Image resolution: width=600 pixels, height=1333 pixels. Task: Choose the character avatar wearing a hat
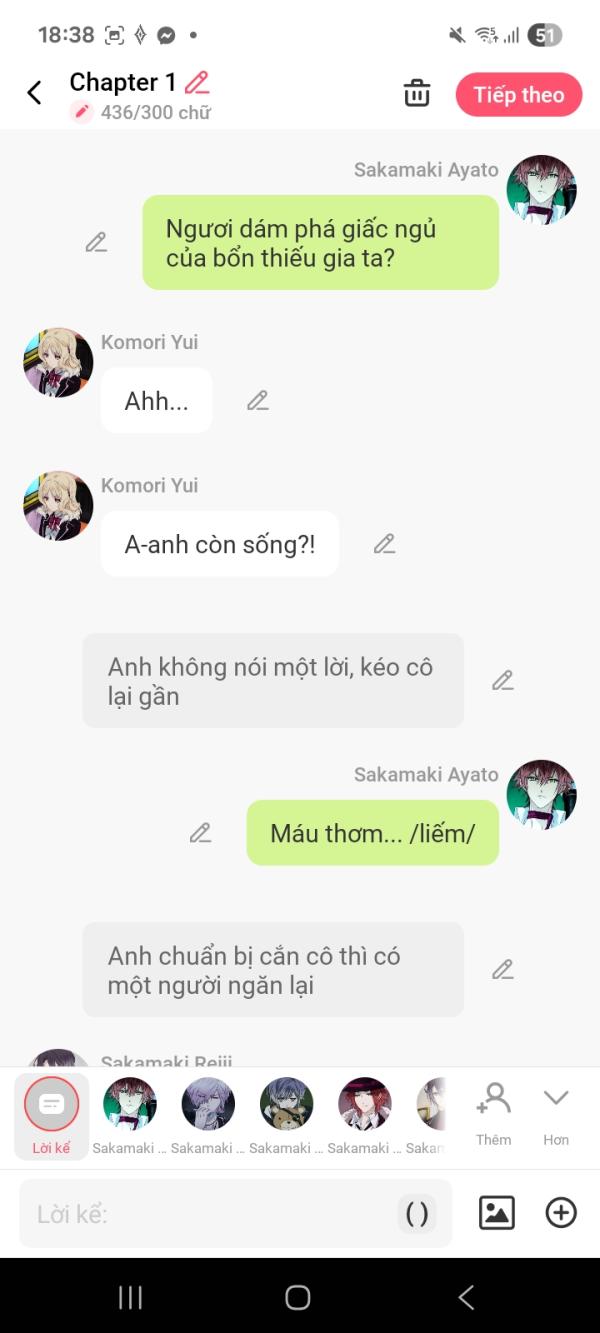pos(364,1105)
